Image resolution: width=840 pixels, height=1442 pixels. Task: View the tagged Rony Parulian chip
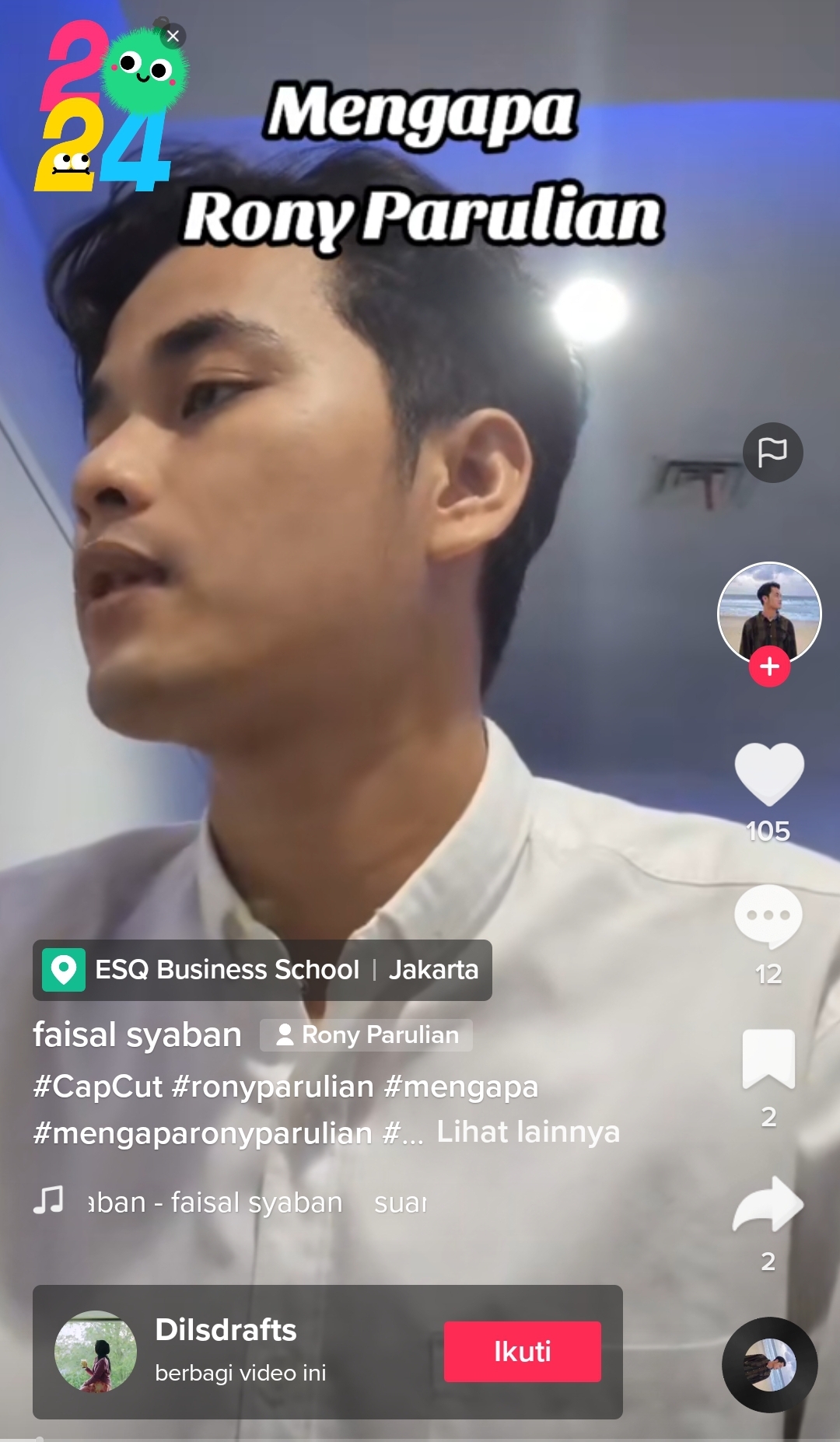pyautogui.click(x=366, y=1035)
